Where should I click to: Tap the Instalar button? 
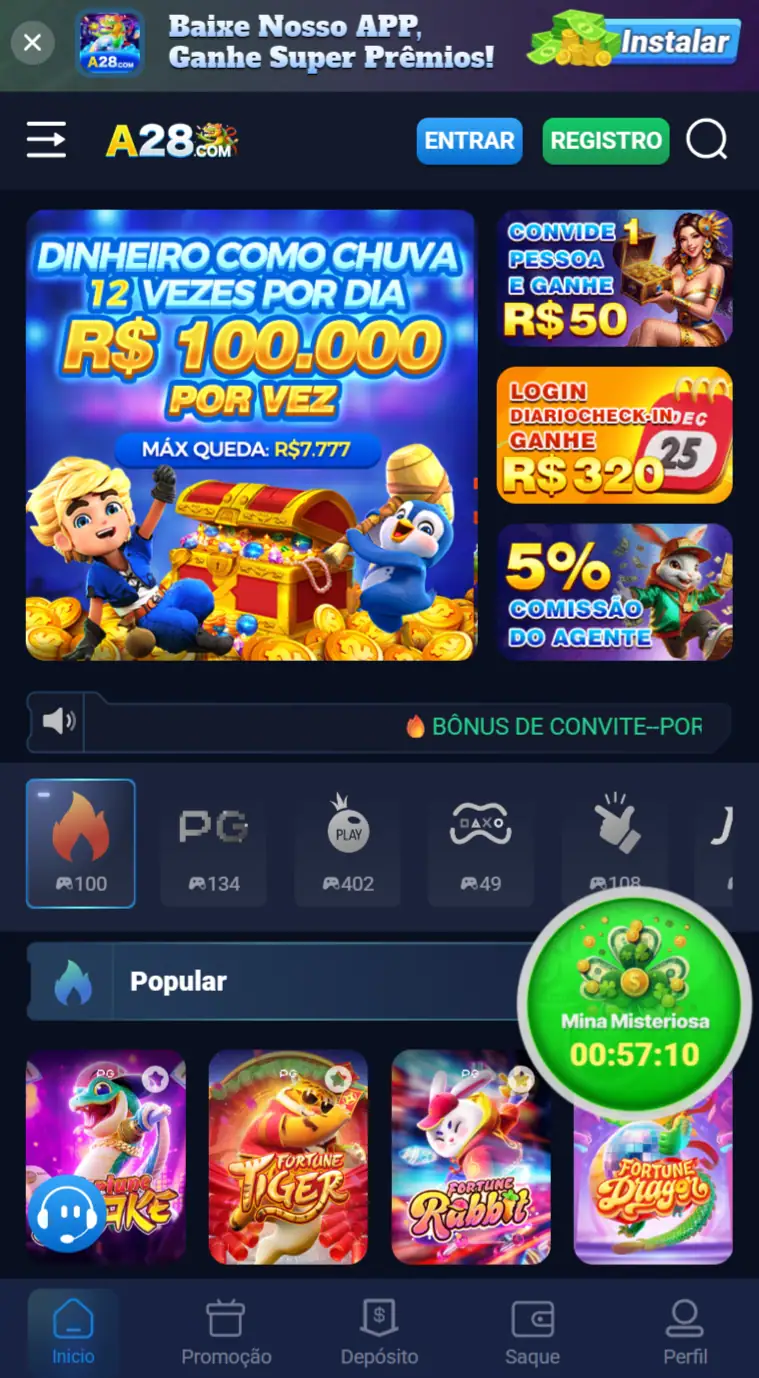click(x=674, y=43)
